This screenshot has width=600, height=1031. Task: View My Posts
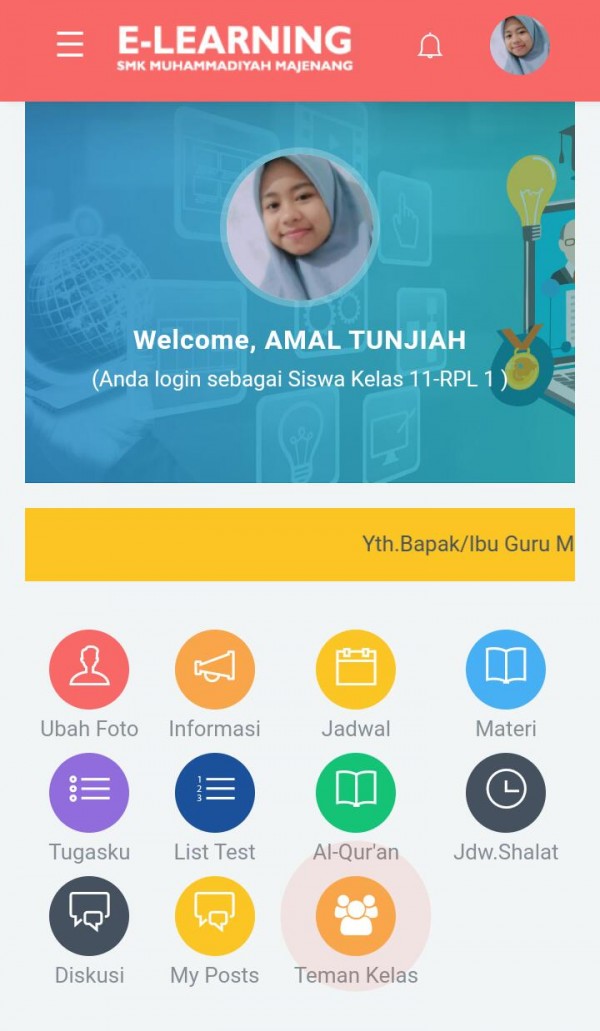[215, 916]
